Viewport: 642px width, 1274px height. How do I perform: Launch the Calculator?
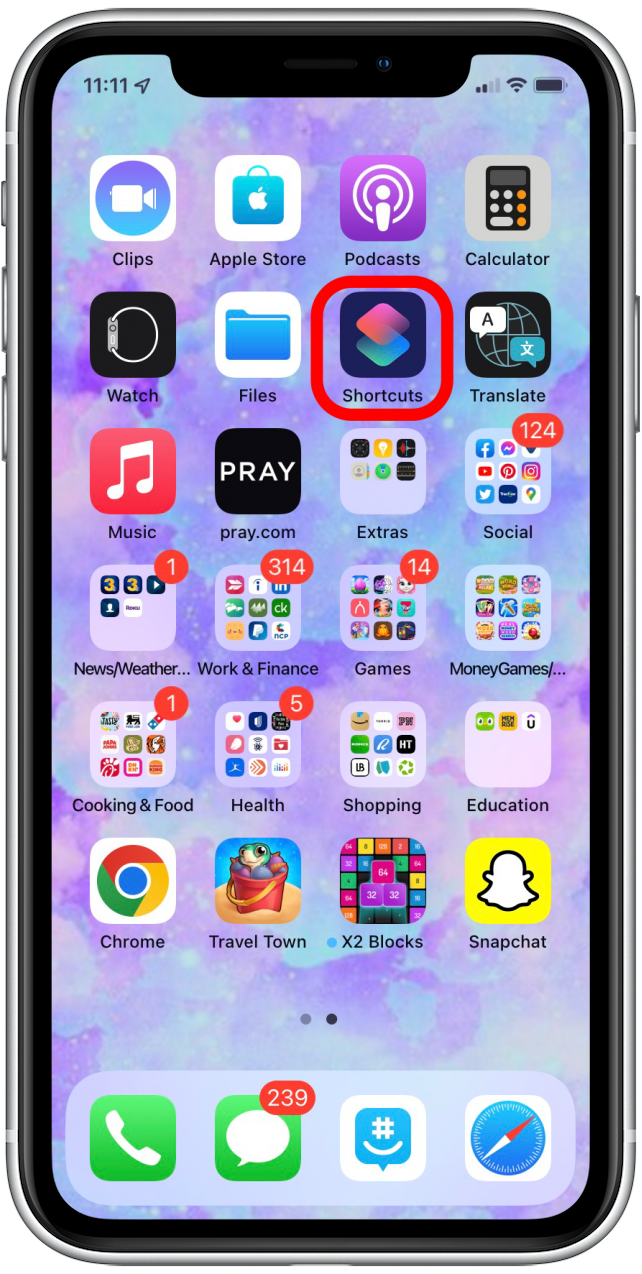[x=508, y=199]
